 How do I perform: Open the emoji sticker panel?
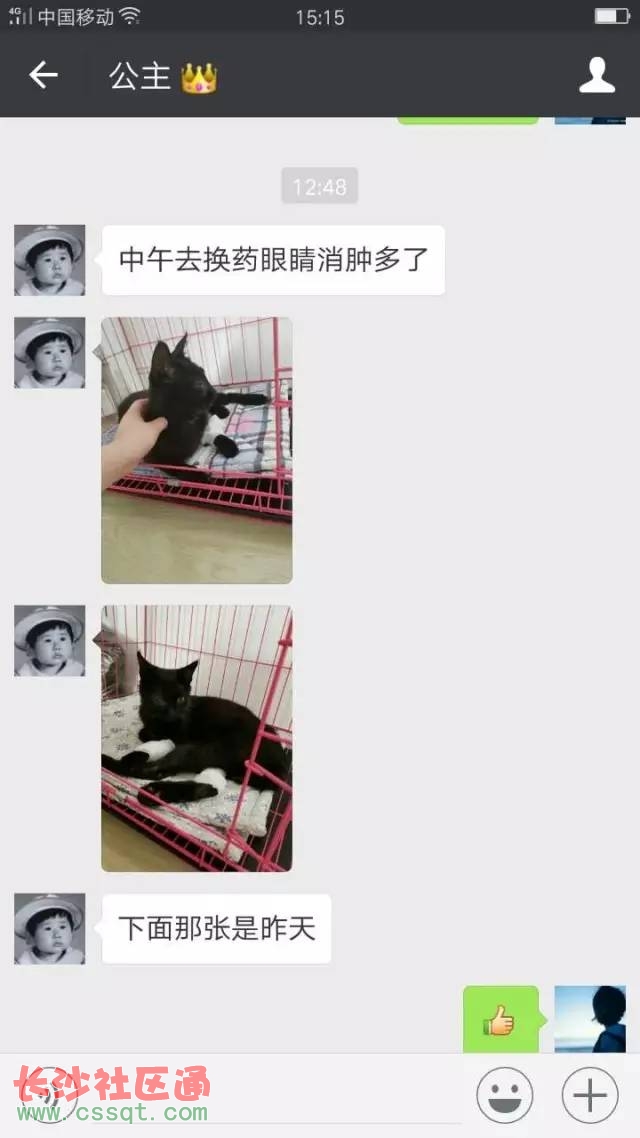[504, 1096]
